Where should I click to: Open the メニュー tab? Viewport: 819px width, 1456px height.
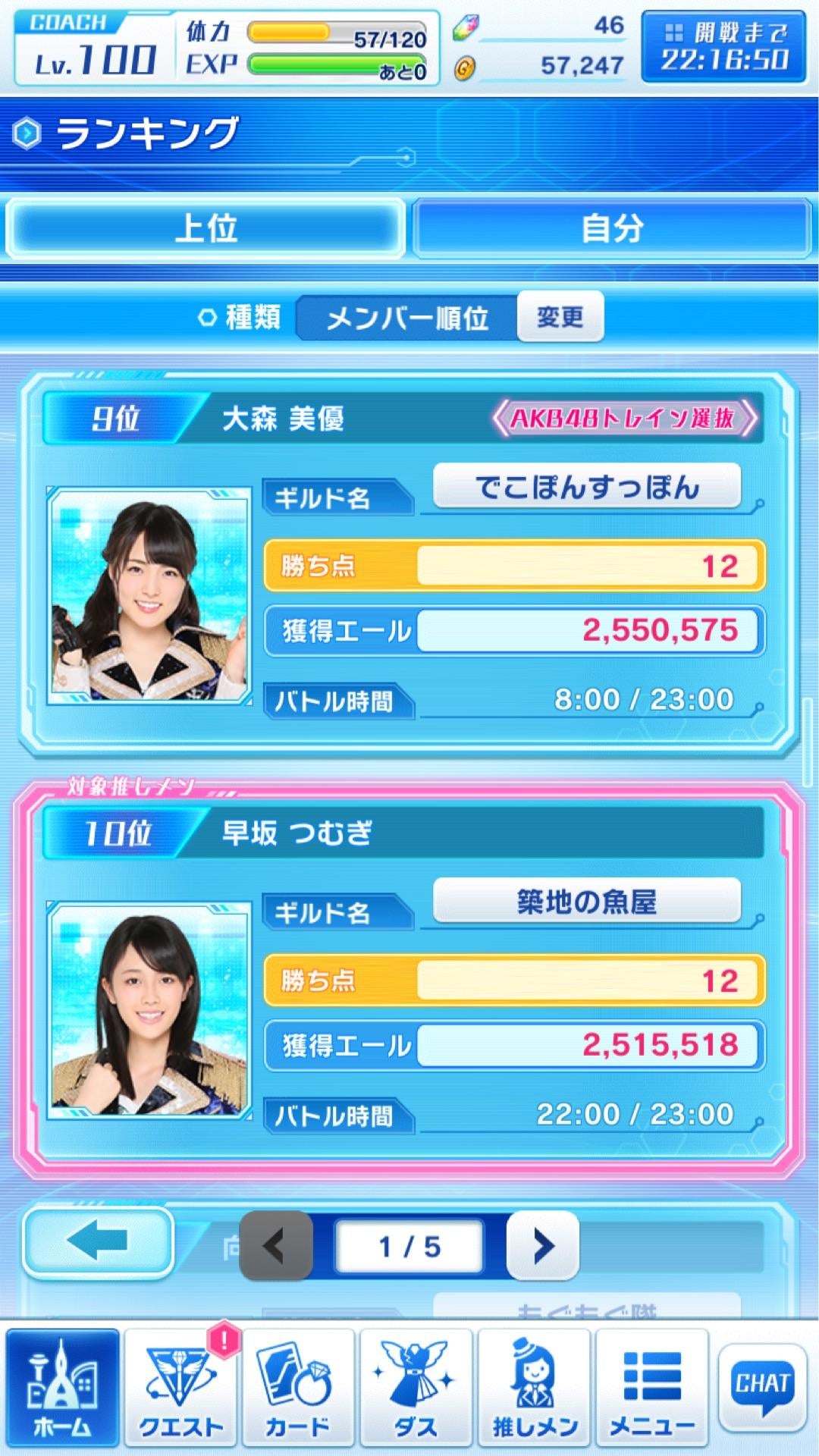coord(652,1388)
